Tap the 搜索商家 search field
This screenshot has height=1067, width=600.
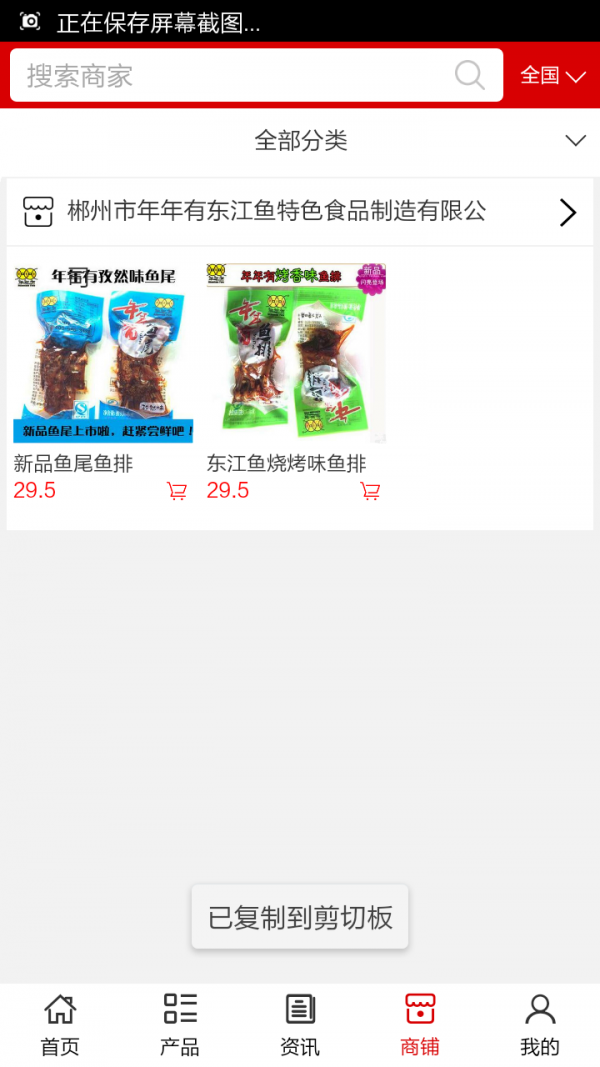pyautogui.click(x=230, y=76)
